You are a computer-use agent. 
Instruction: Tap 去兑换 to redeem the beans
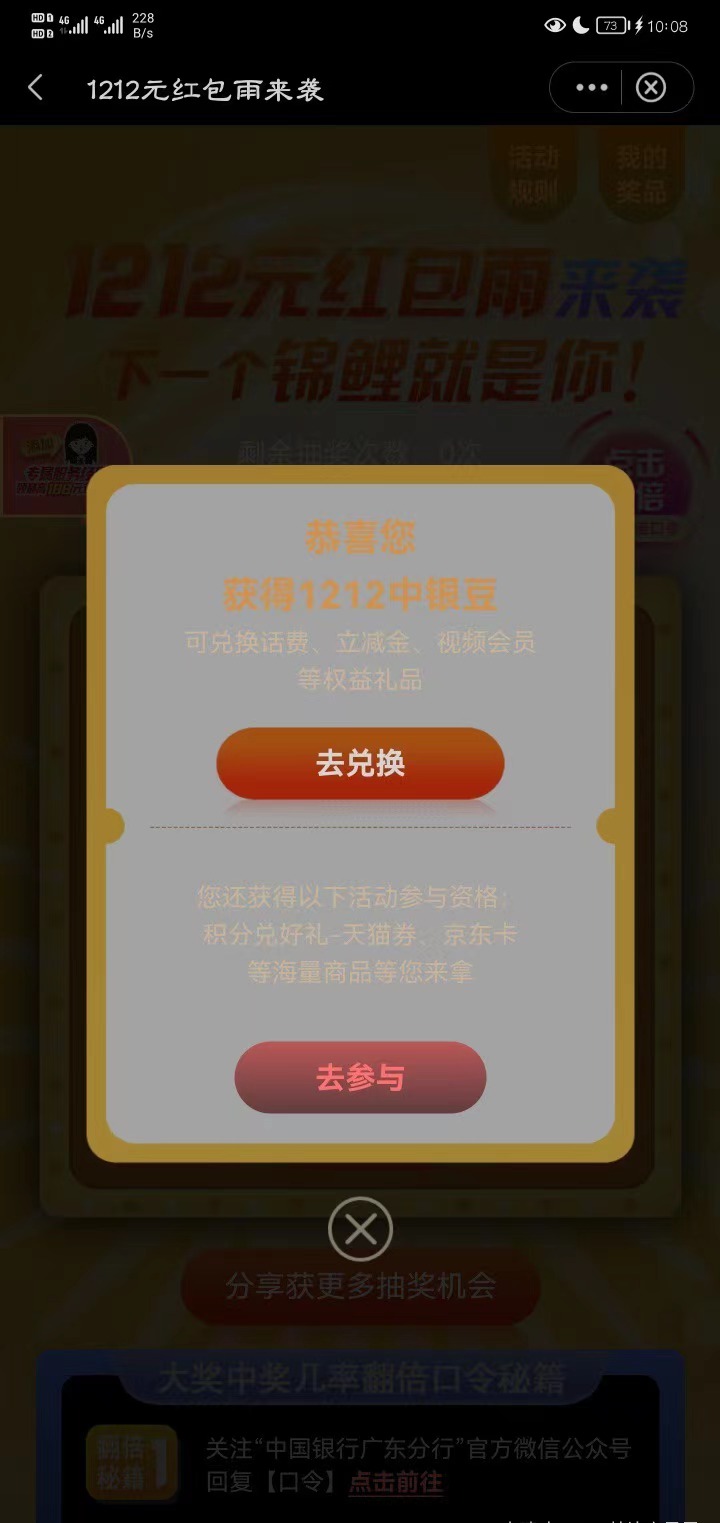coord(360,764)
